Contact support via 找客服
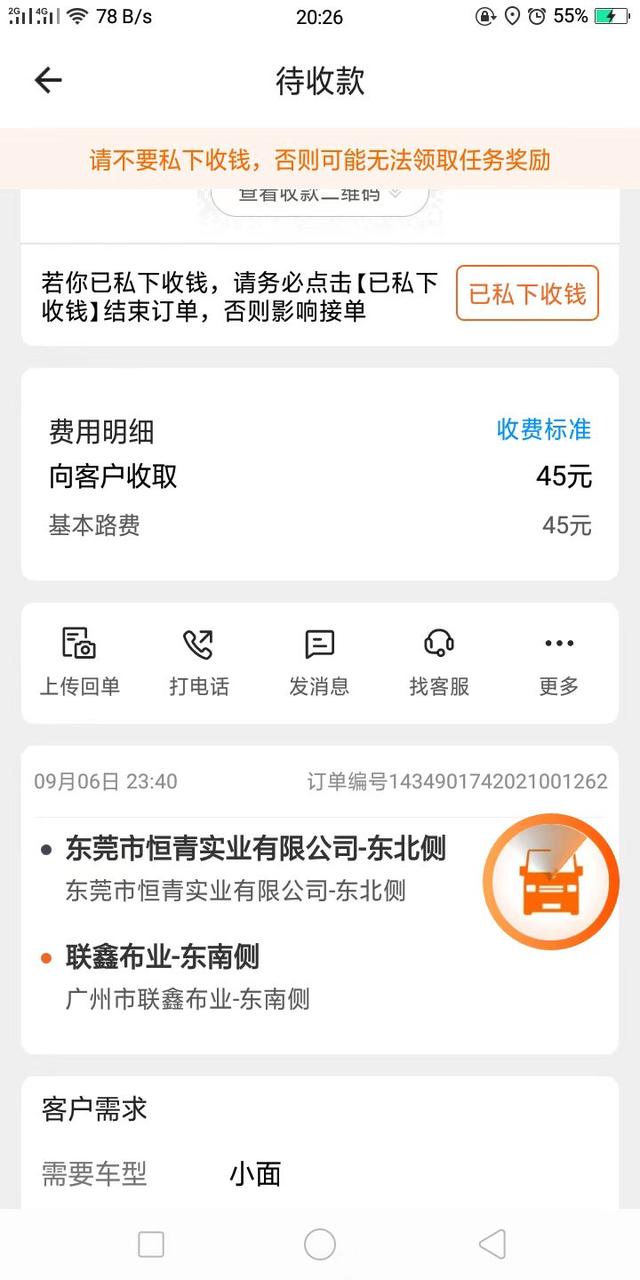The image size is (640, 1280). coord(439,662)
